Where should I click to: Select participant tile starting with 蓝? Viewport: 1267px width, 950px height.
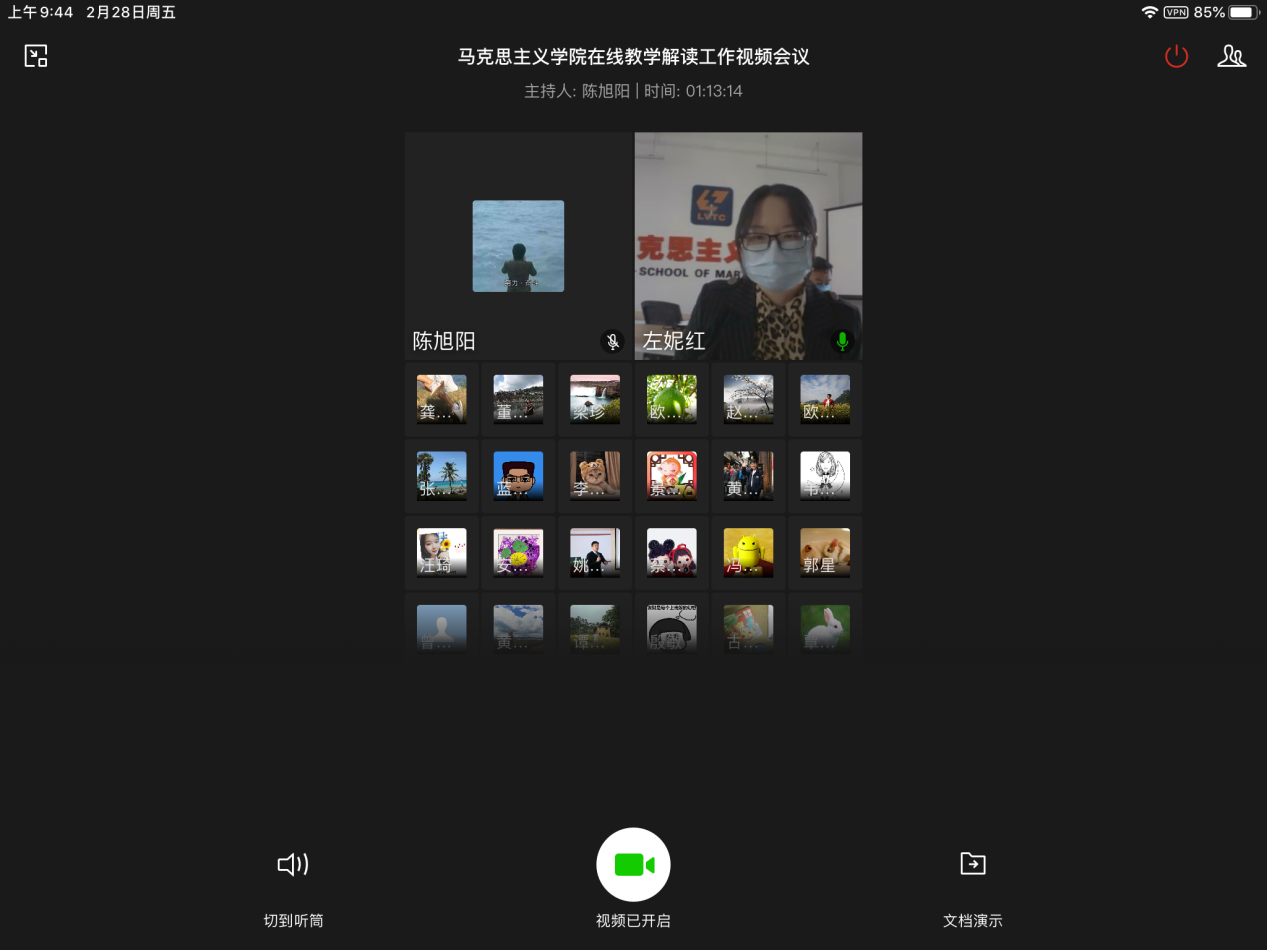click(x=518, y=476)
